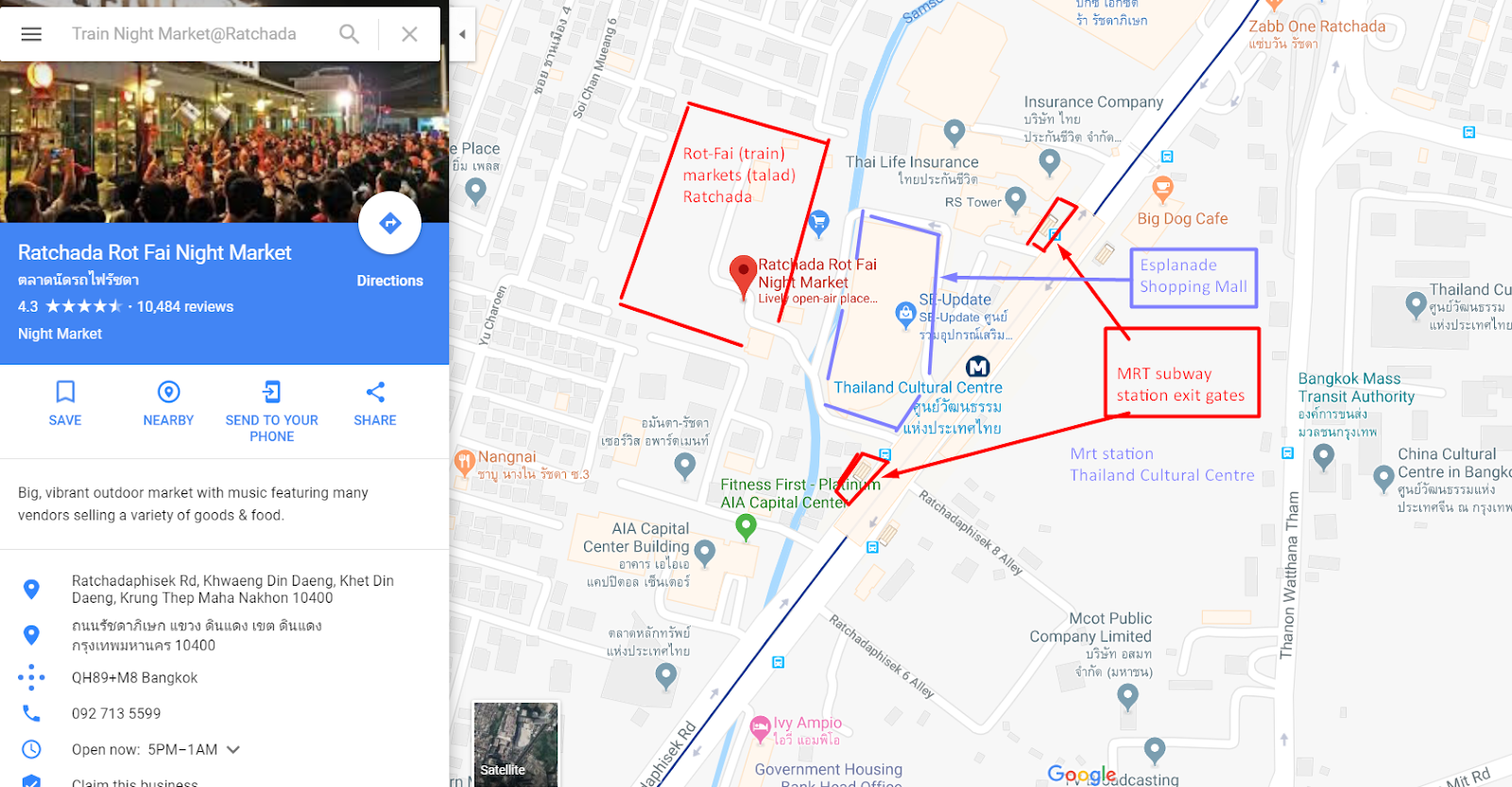Open Claim this business
This screenshot has height=787, width=1512.
point(135,782)
